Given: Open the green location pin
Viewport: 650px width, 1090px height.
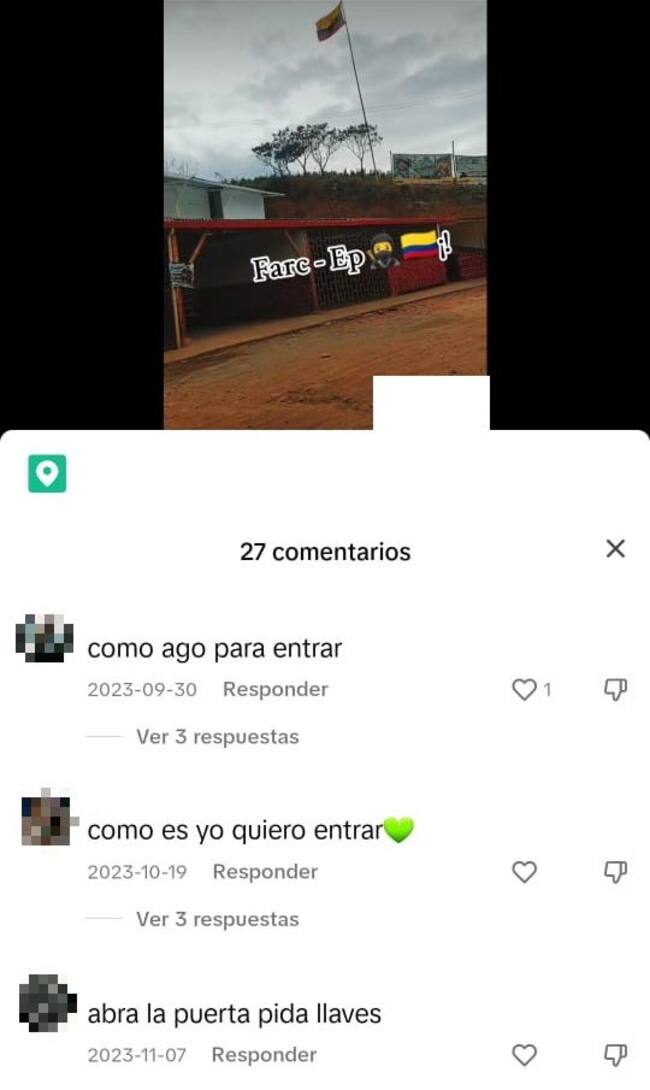Looking at the screenshot, I should pyautogui.click(x=47, y=473).
